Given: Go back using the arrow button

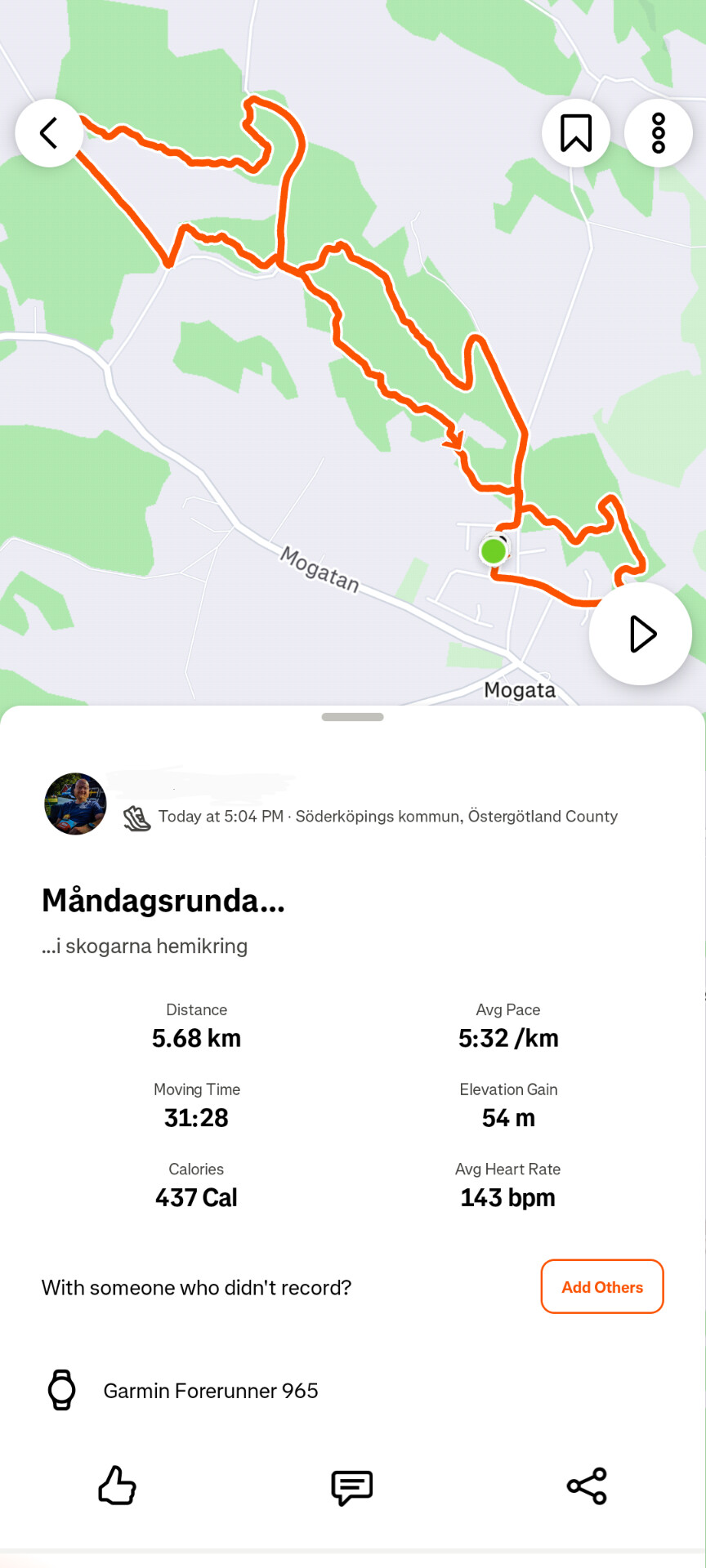Looking at the screenshot, I should (49, 133).
